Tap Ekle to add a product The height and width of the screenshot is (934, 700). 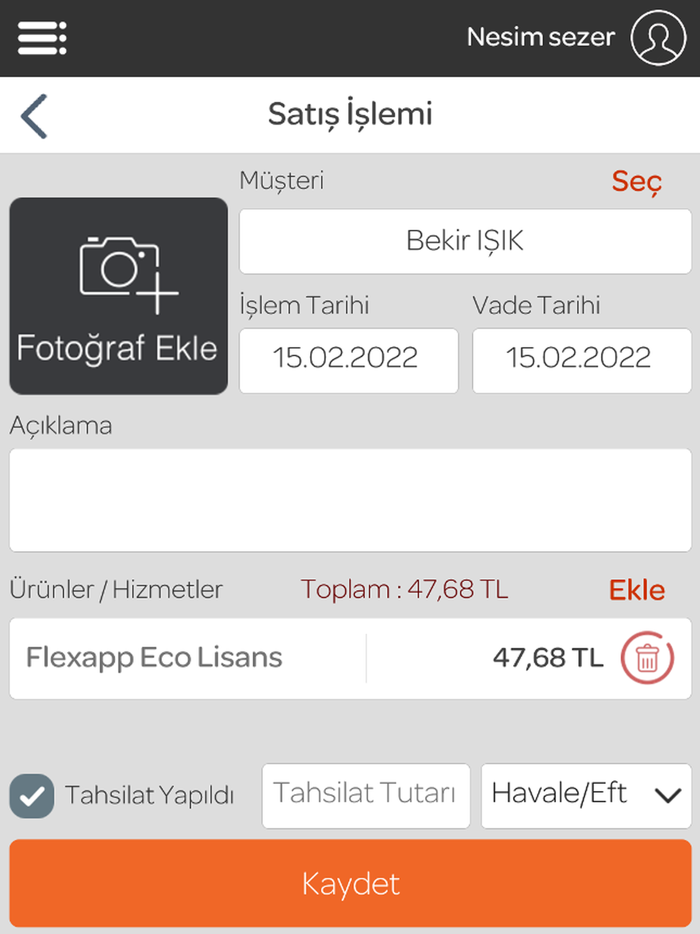(x=636, y=590)
